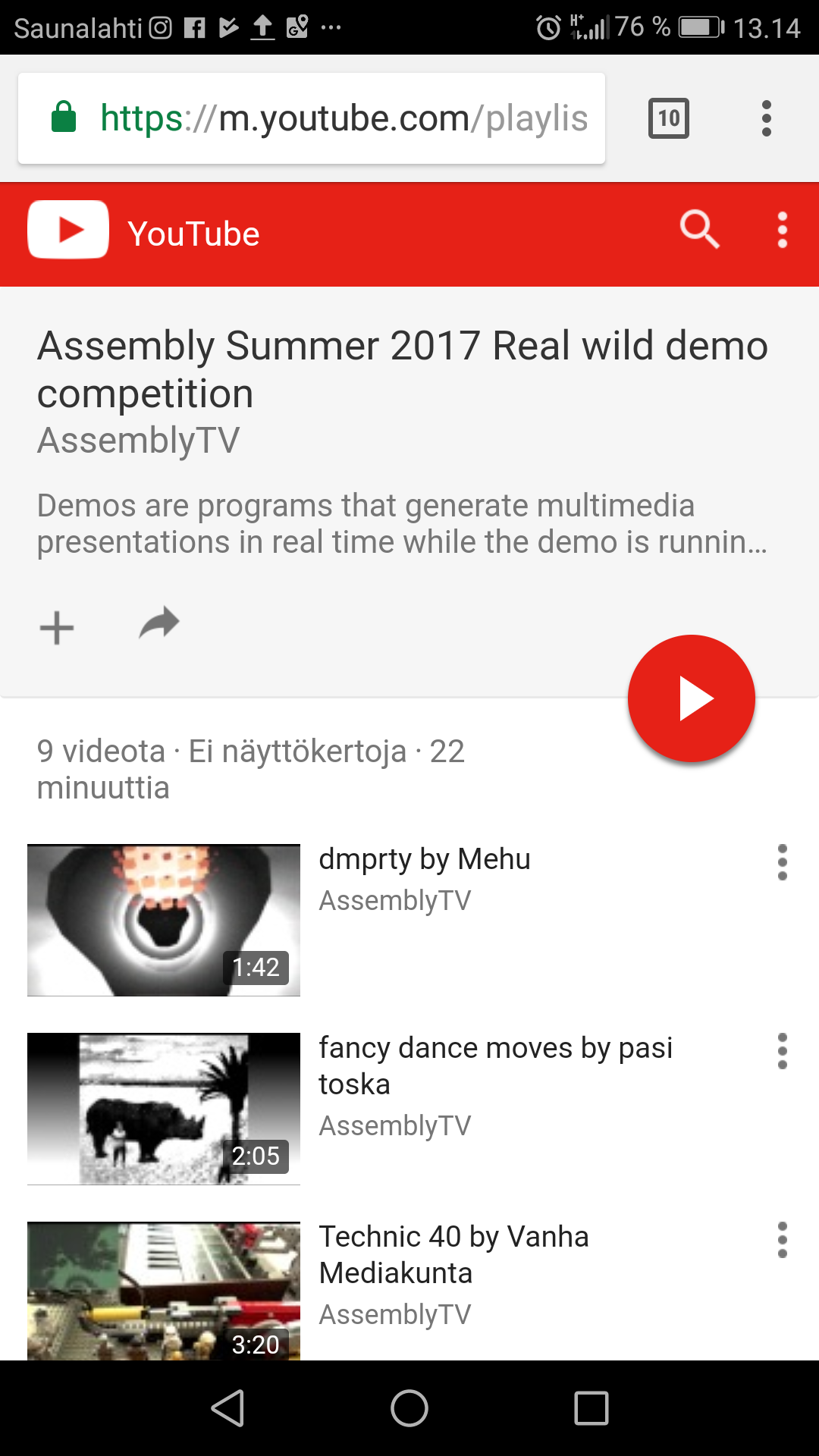This screenshot has height=1456, width=819.
Task: Open options for dmprty by Mehu
Action: [783, 862]
